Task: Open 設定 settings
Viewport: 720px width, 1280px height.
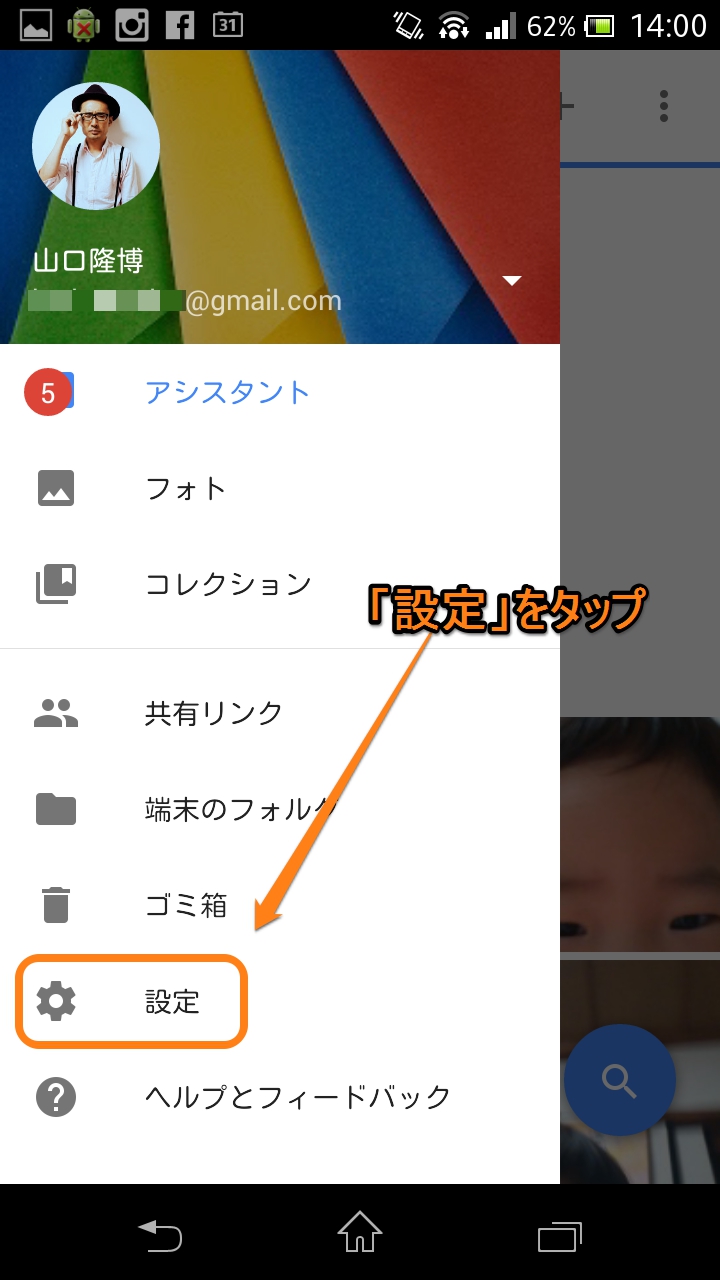Action: (x=172, y=1001)
